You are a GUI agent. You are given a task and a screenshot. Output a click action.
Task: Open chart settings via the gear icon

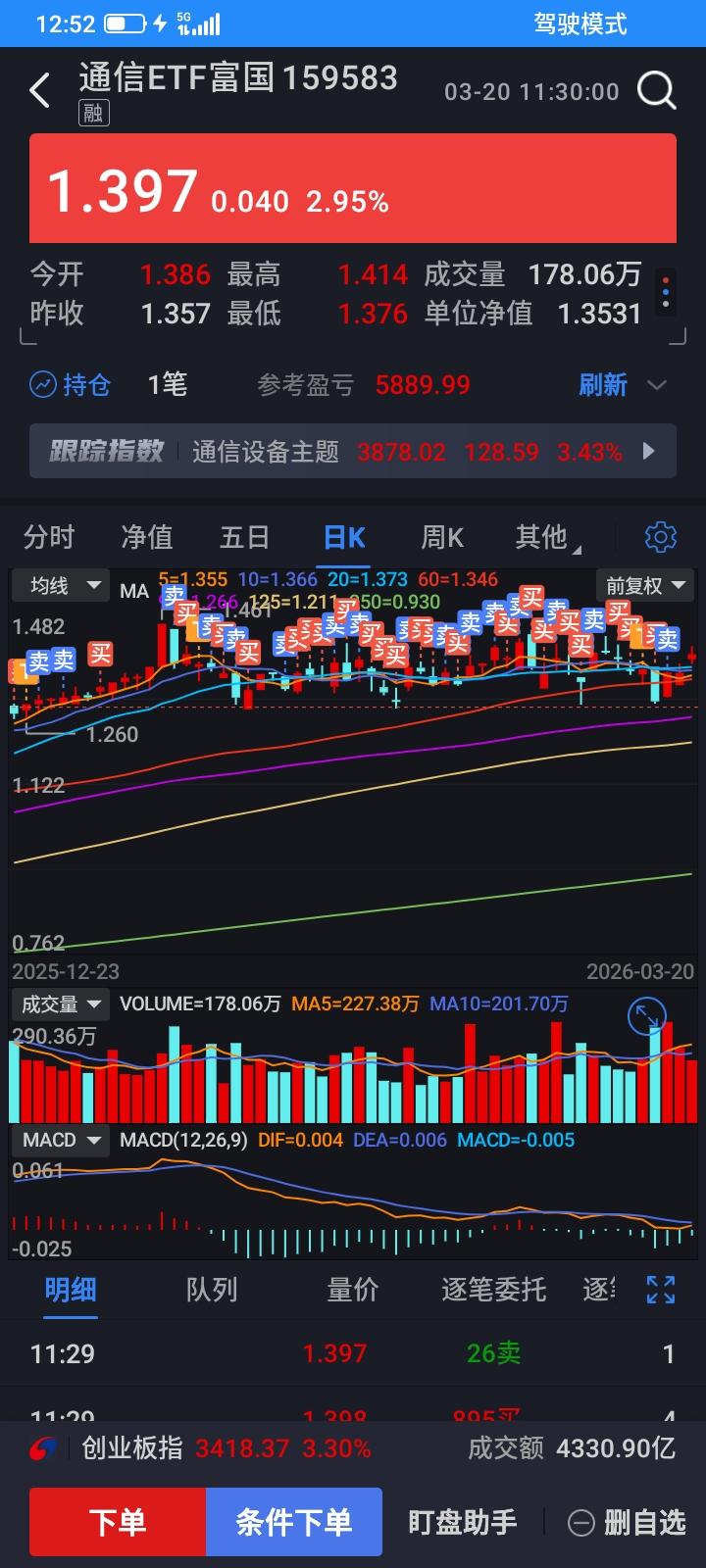pyautogui.click(x=660, y=537)
